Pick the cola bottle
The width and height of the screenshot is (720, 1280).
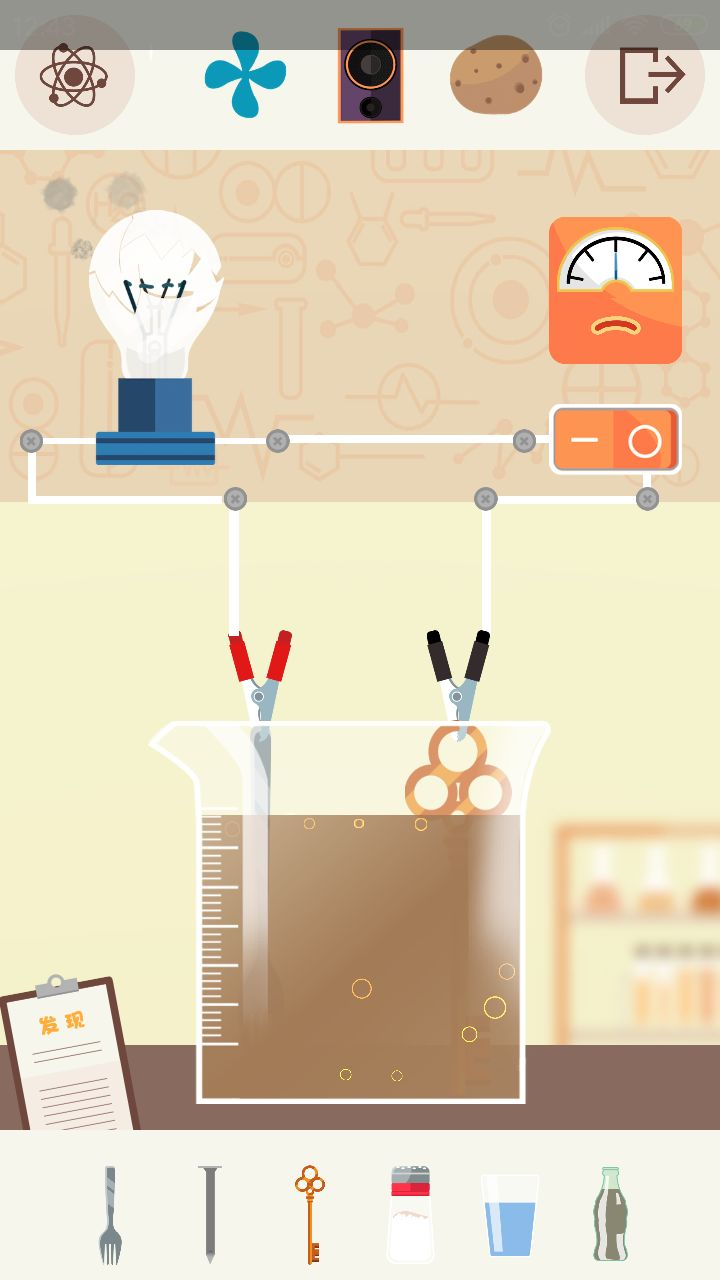pos(610,1215)
